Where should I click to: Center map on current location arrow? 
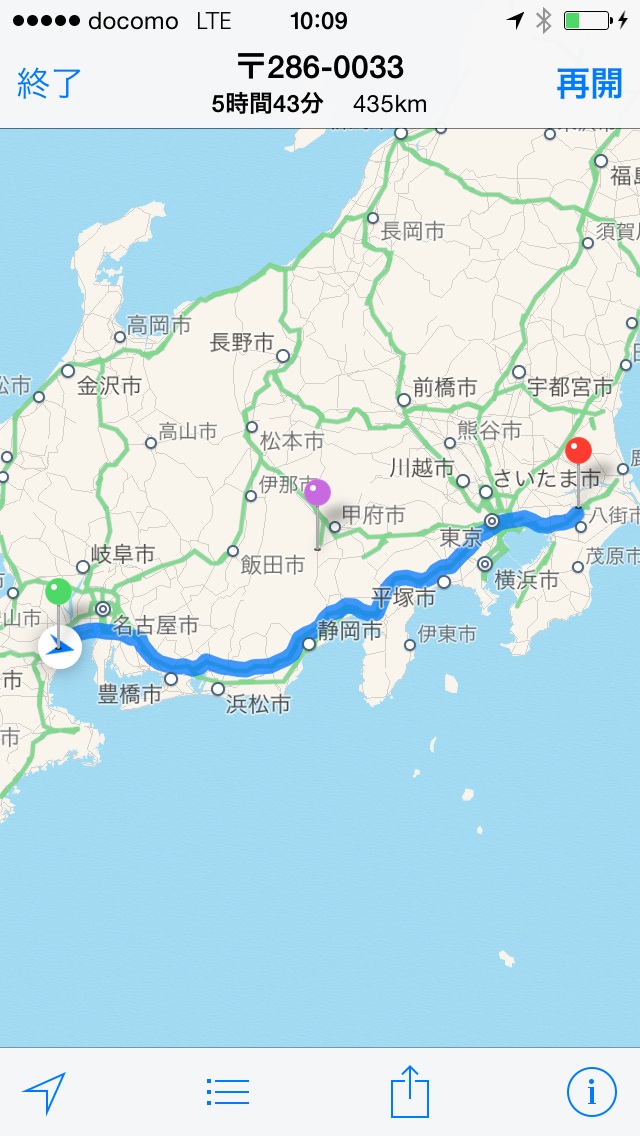pos(44,1092)
